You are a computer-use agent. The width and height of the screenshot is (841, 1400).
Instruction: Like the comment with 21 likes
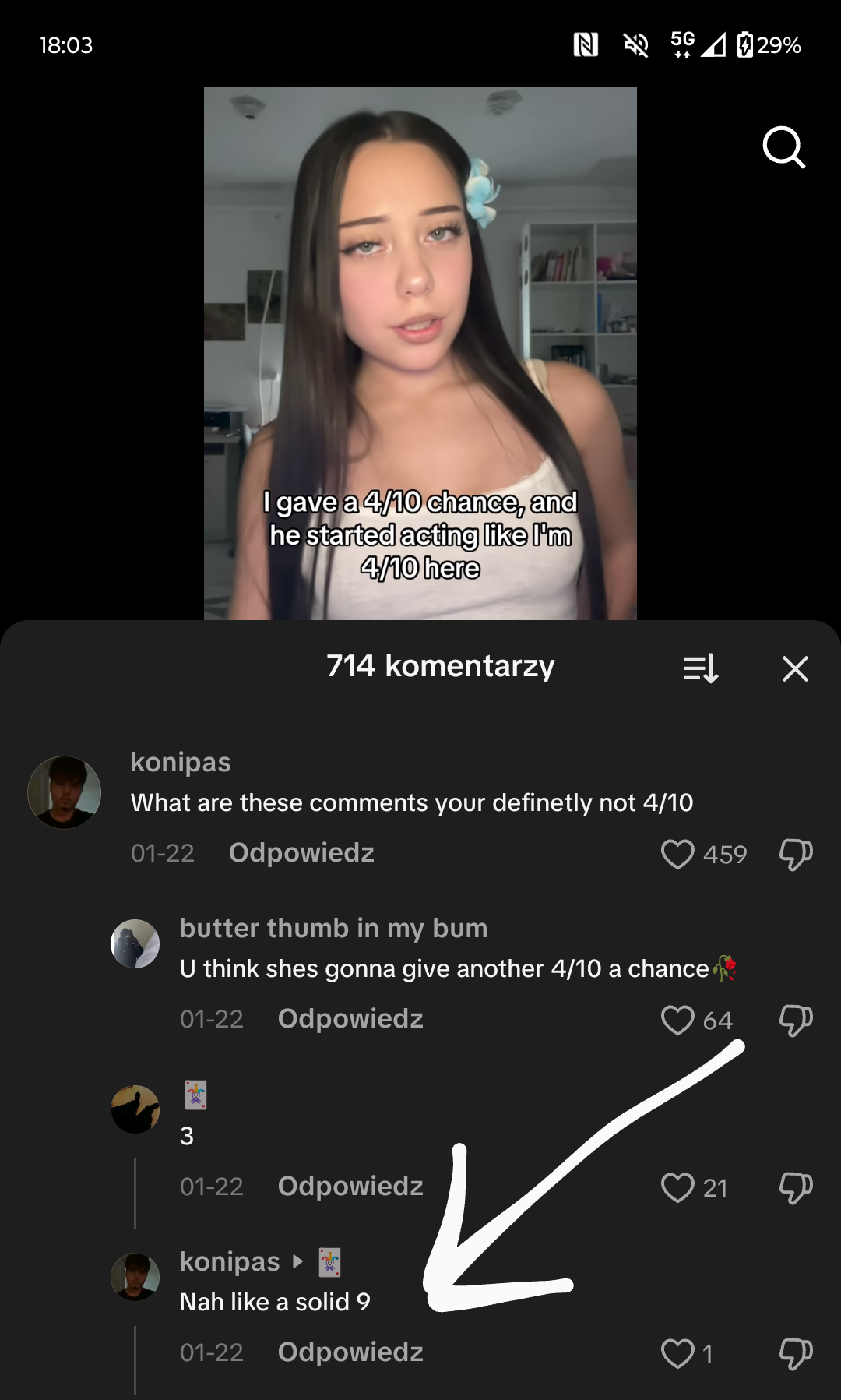(x=677, y=1187)
